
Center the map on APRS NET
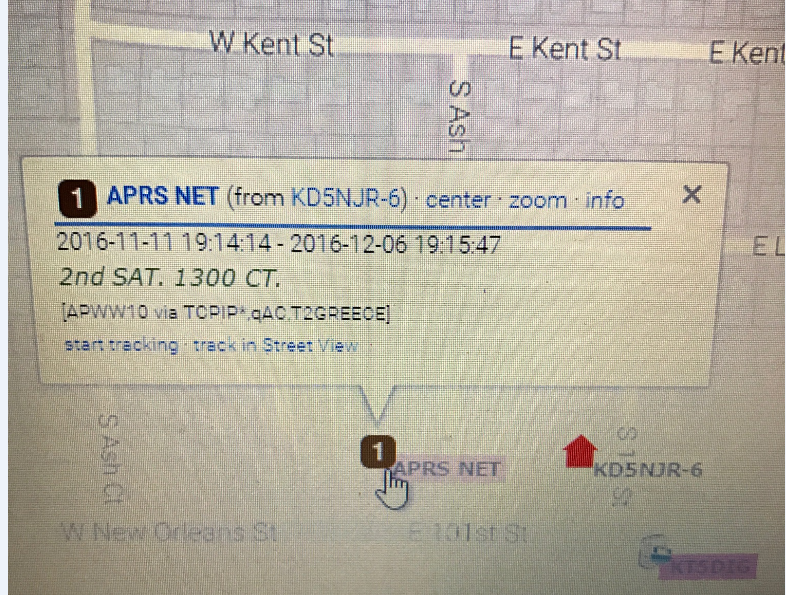tap(458, 200)
